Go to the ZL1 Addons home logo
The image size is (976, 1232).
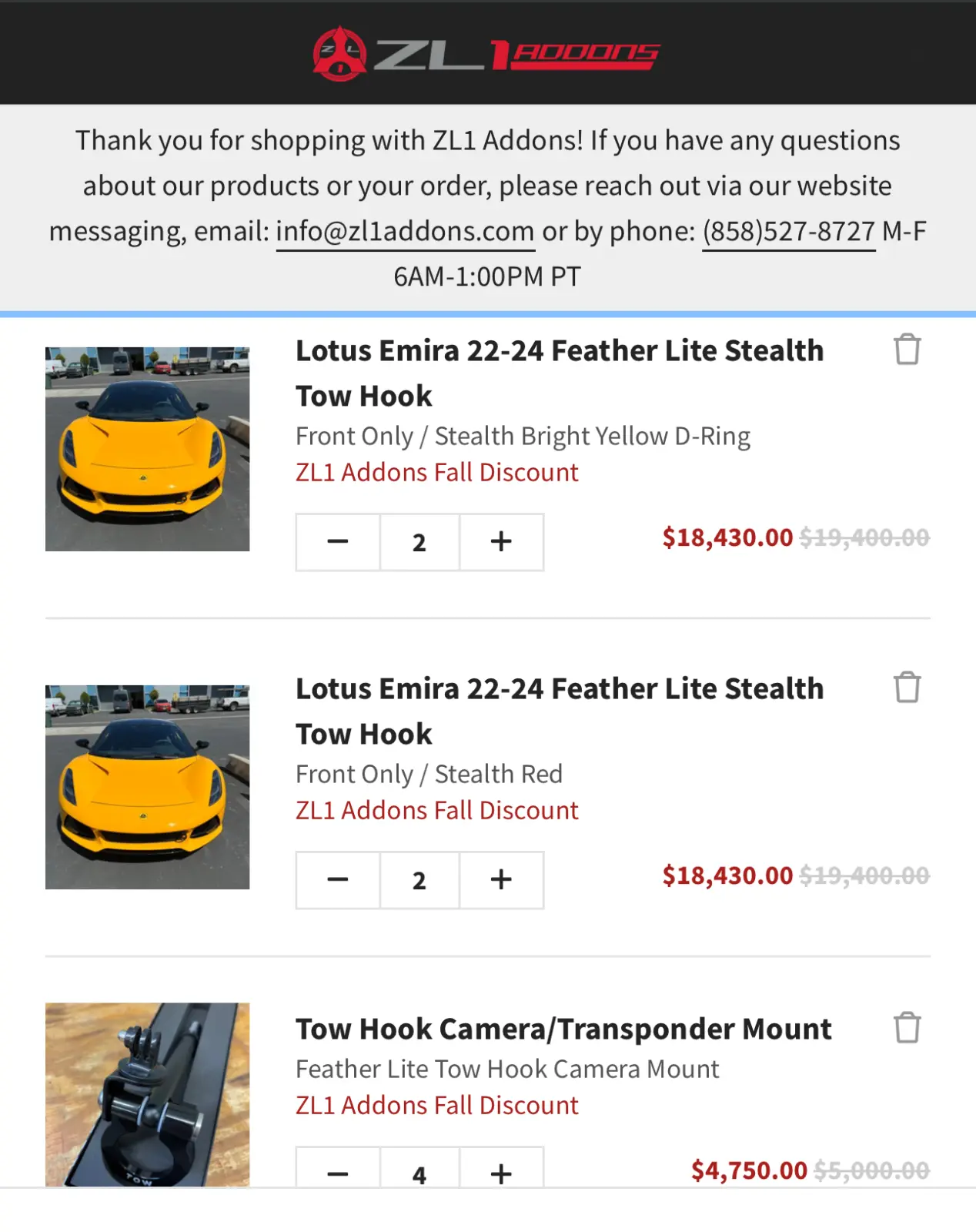(486, 53)
